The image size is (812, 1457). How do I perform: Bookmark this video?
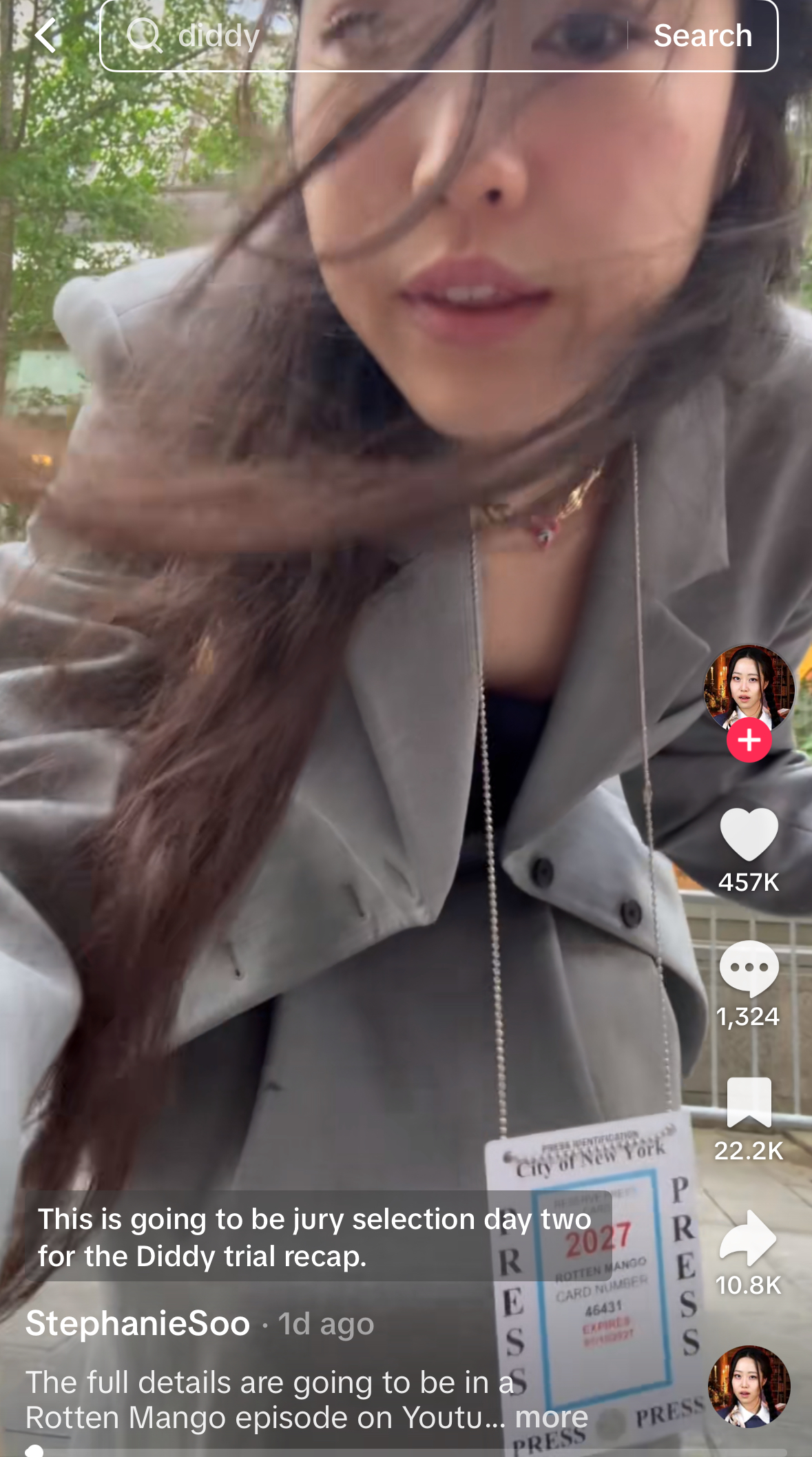(x=749, y=1102)
